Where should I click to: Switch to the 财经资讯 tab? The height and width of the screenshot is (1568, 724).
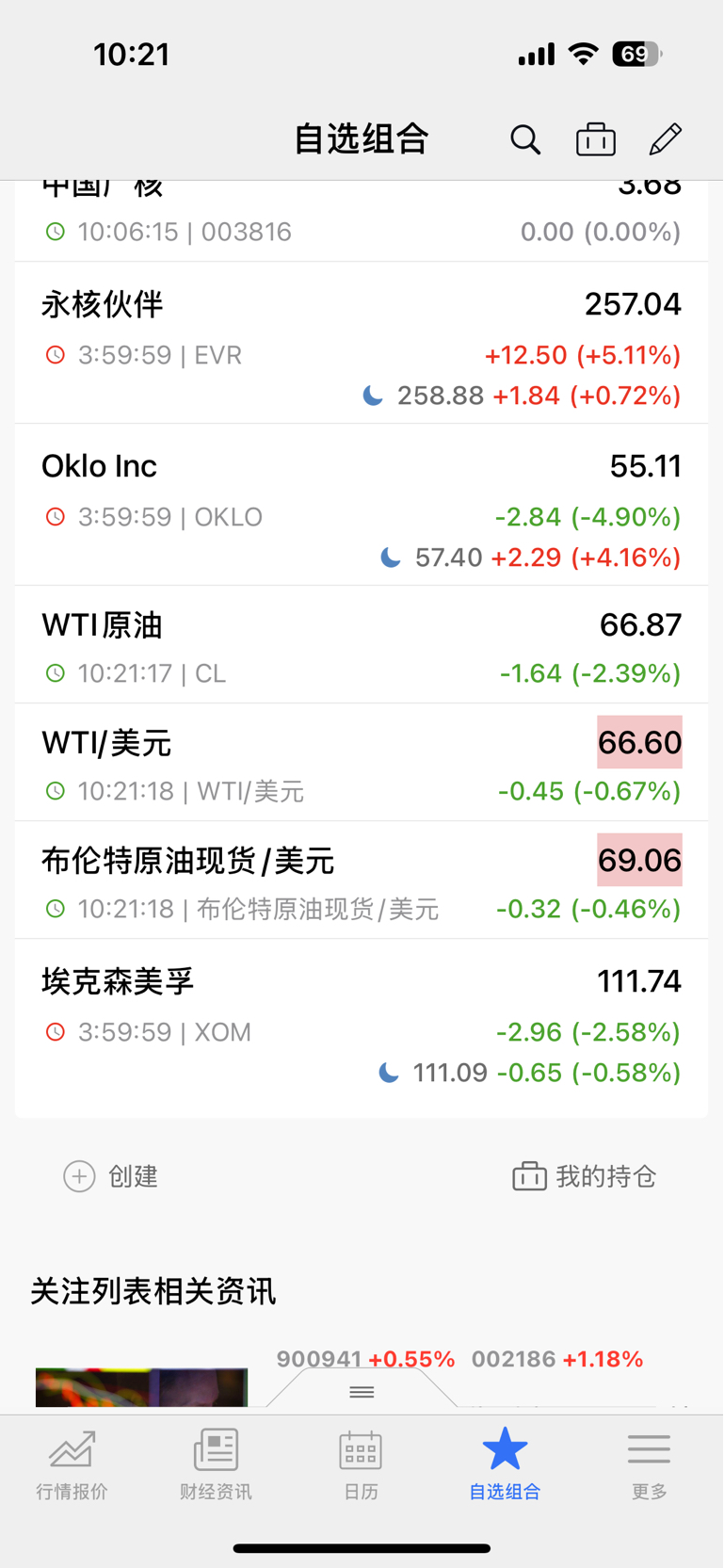217,1464
